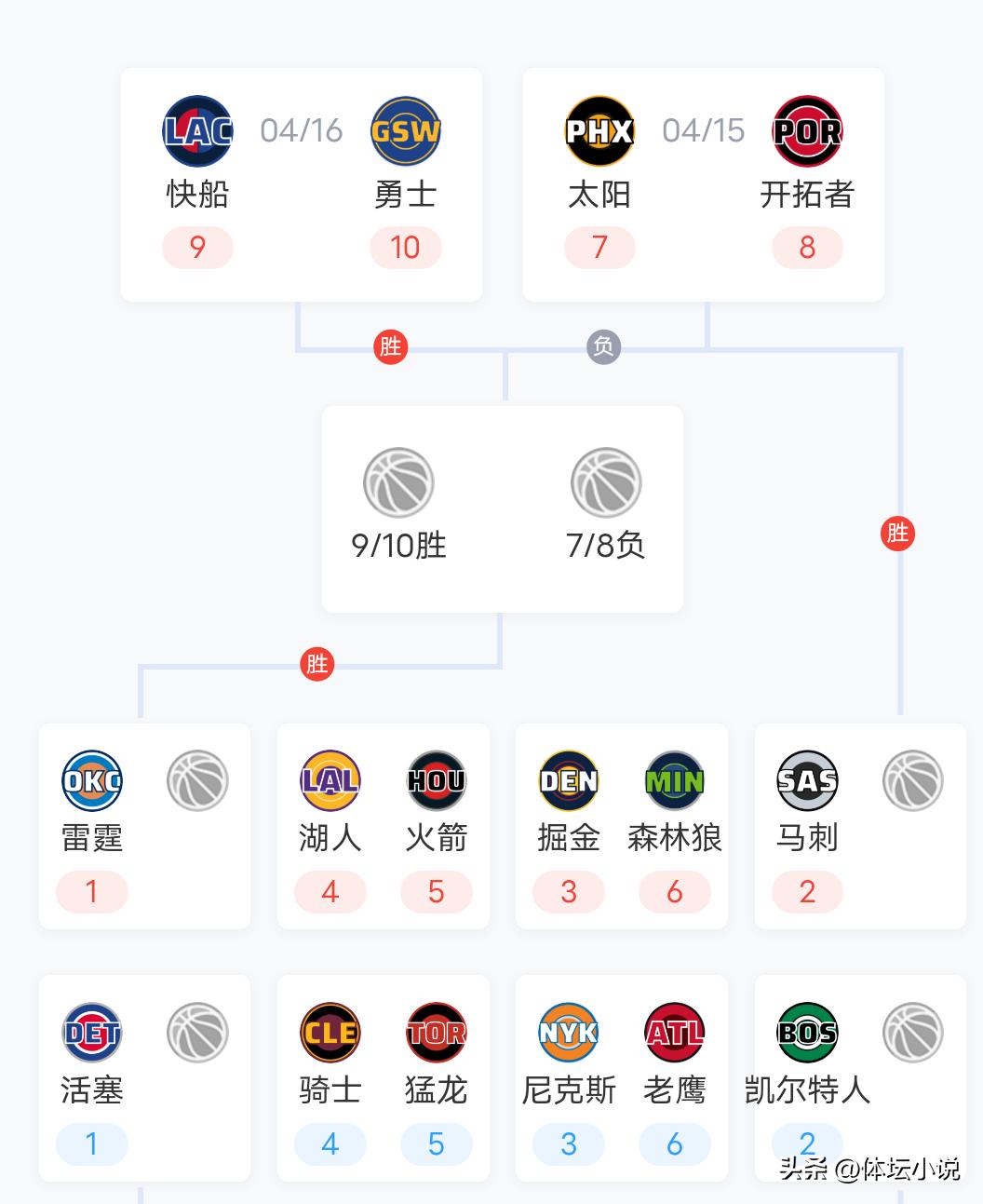View the 9/10 winner vs 7/8 loser game

point(503,509)
